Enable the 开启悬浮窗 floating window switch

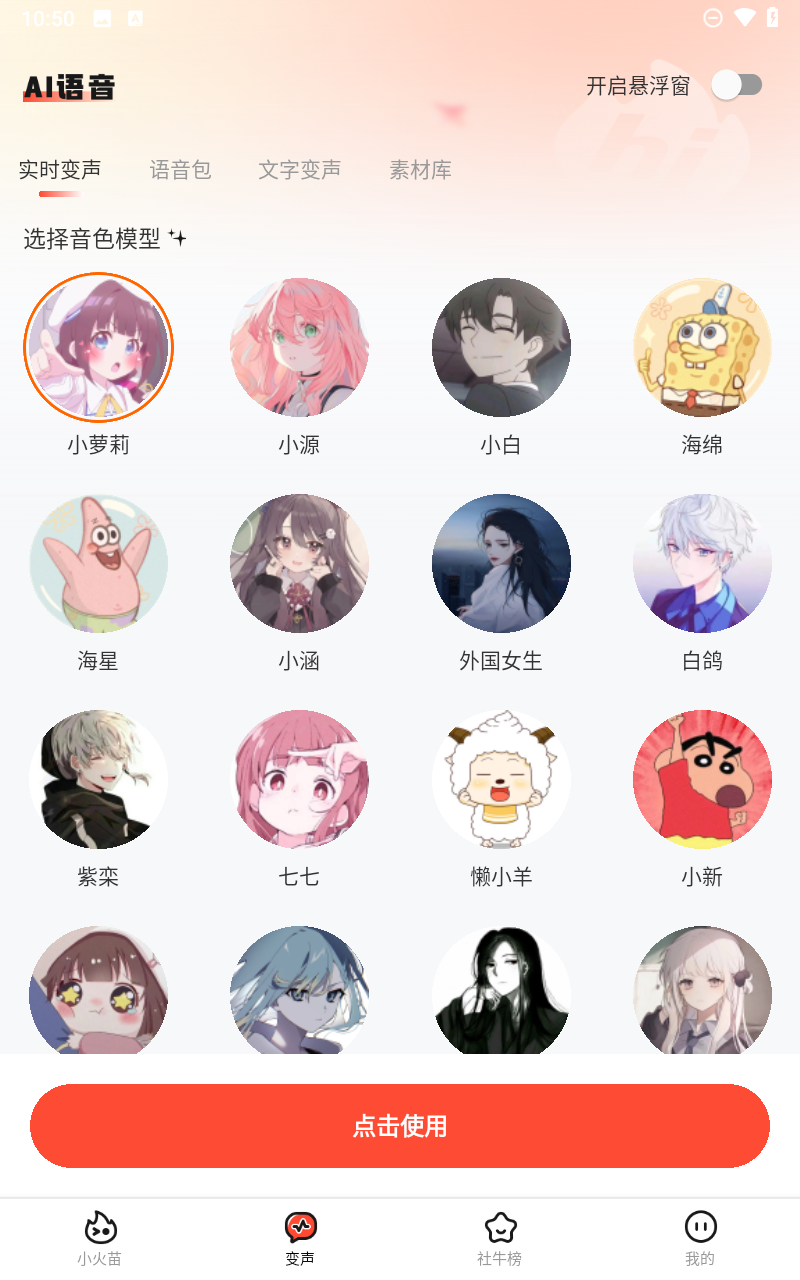(x=738, y=86)
